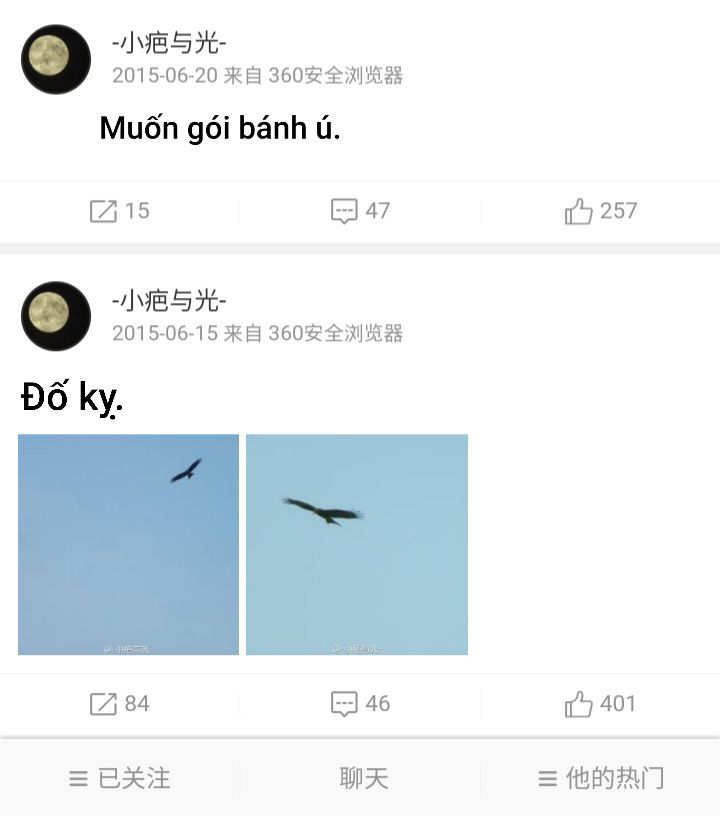The width and height of the screenshot is (720, 816).
Task: Open the 已关注 follow menu
Action: coord(119,778)
